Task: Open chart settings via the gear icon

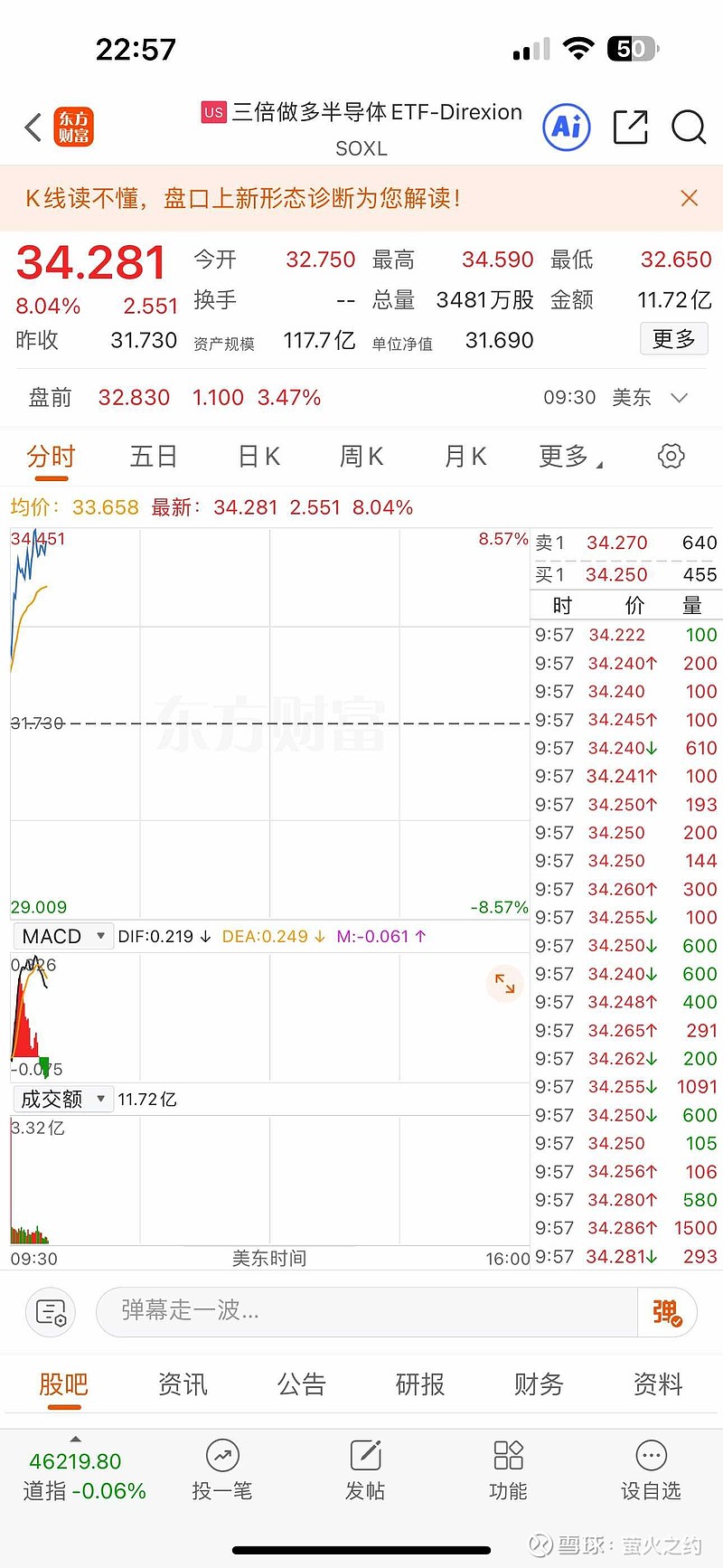Action: (x=671, y=457)
